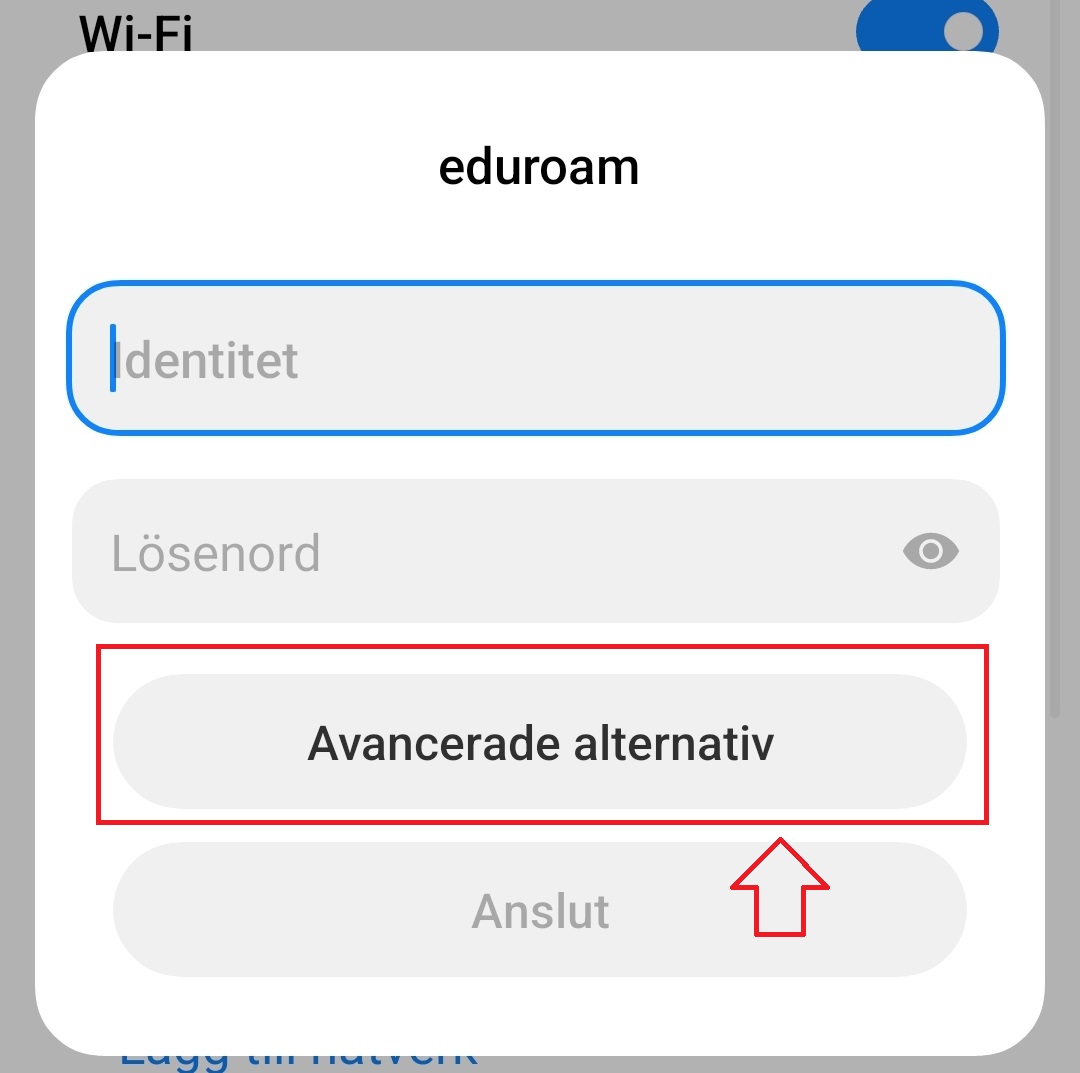Open Avancerade alternativ

point(540,742)
